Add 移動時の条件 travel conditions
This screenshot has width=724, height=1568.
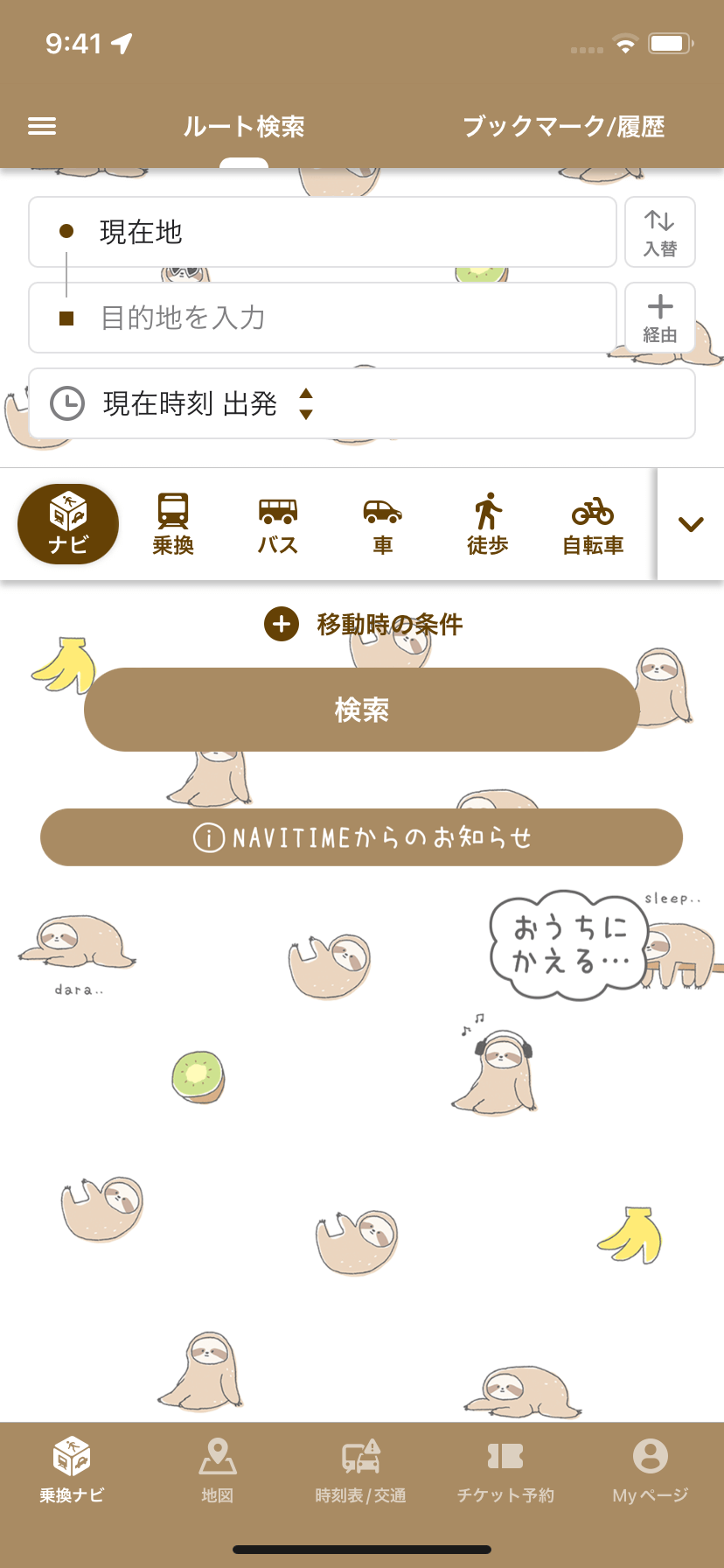(x=363, y=625)
